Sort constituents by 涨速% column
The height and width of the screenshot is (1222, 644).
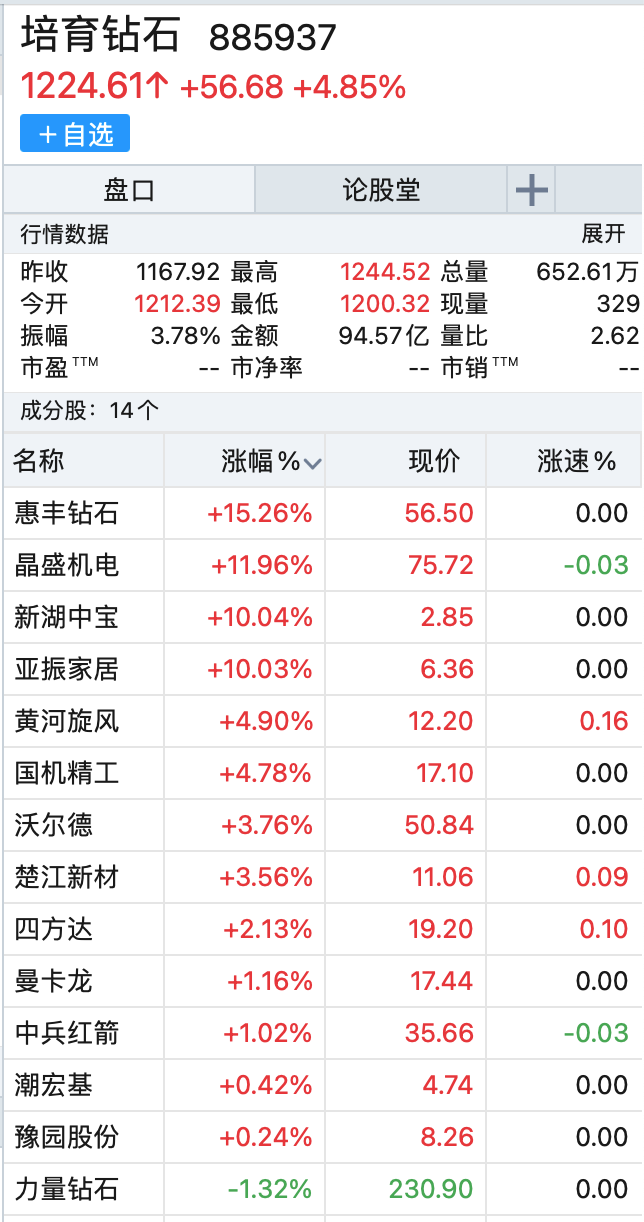pyautogui.click(x=576, y=461)
